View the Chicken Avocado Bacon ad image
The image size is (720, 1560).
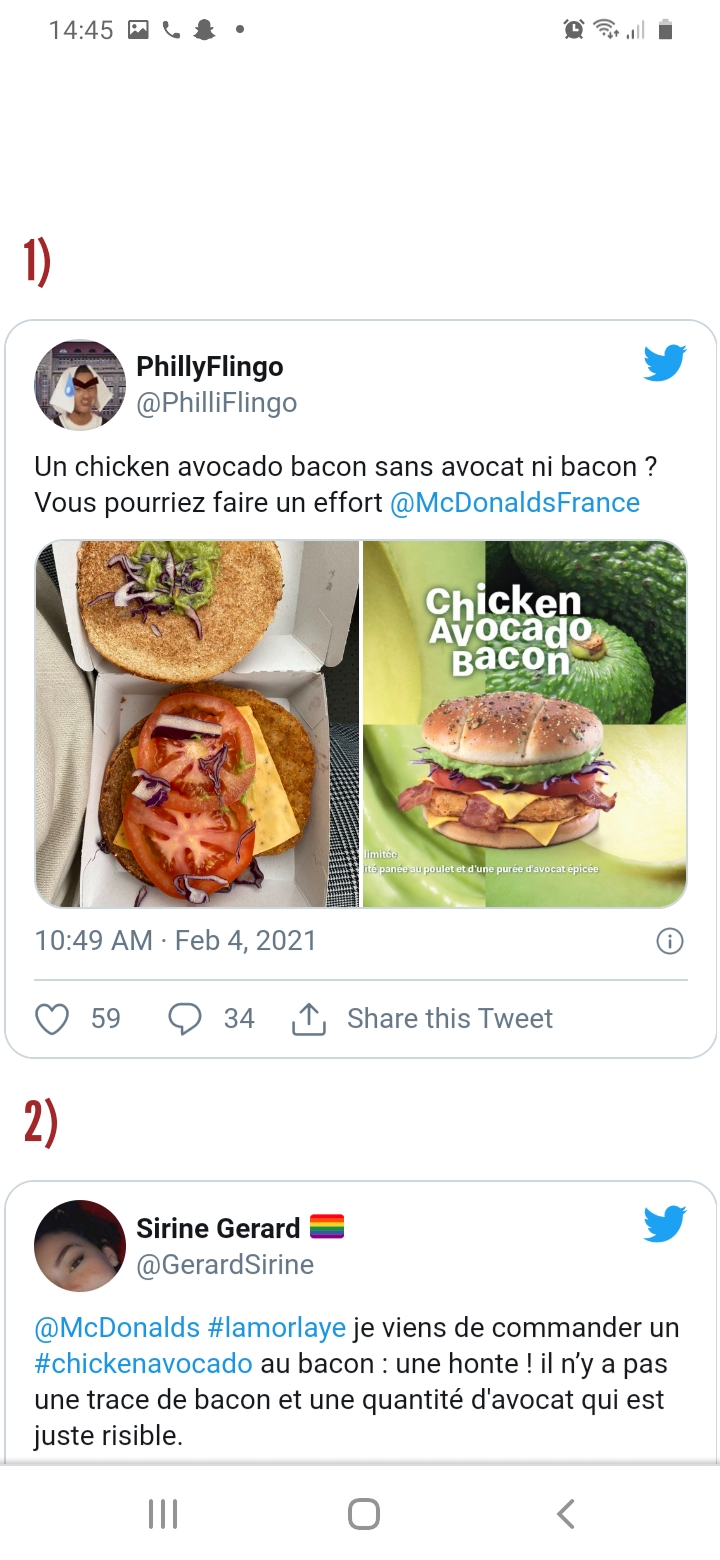tap(524, 724)
